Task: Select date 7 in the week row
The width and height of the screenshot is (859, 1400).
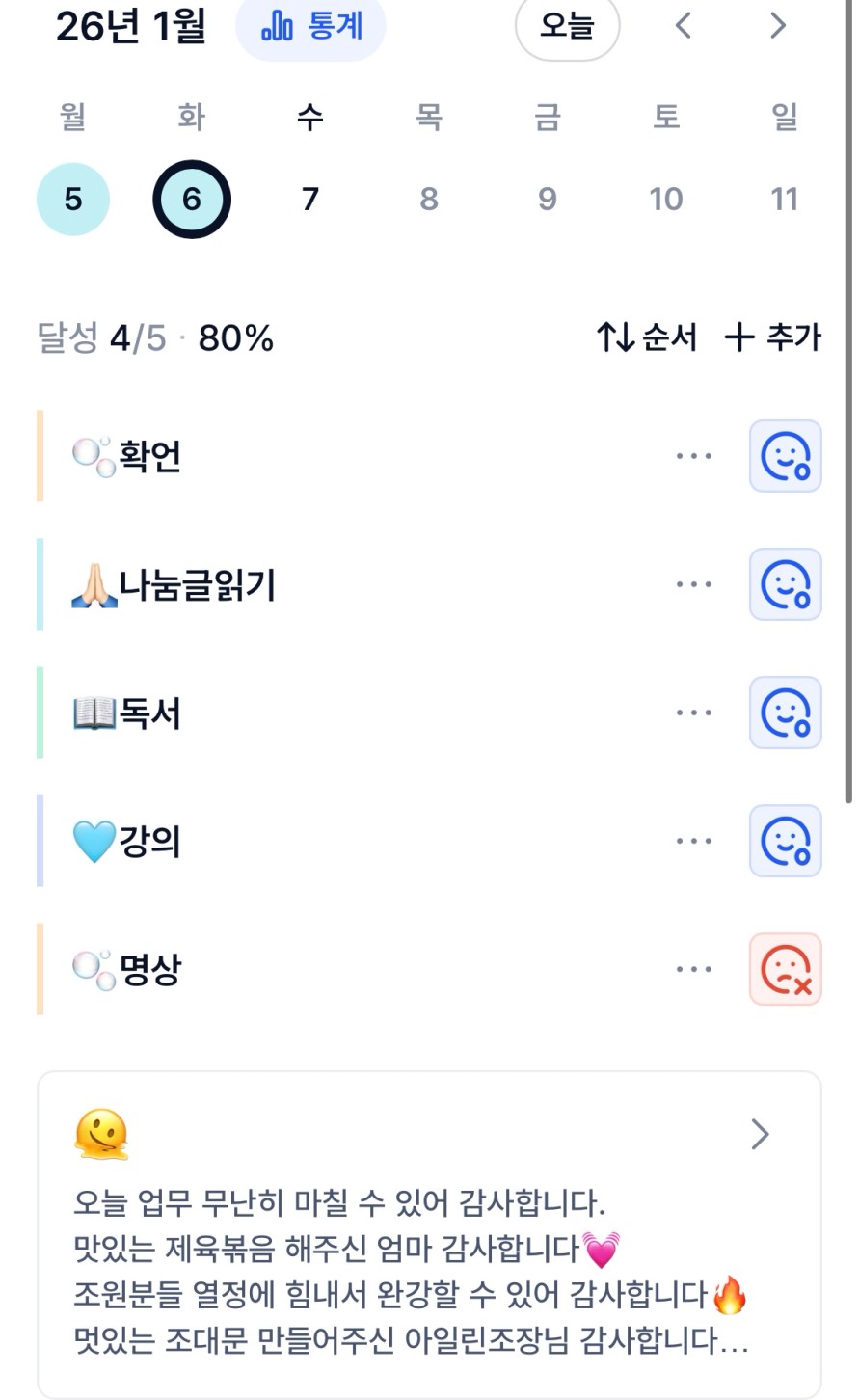Action: coord(309,200)
